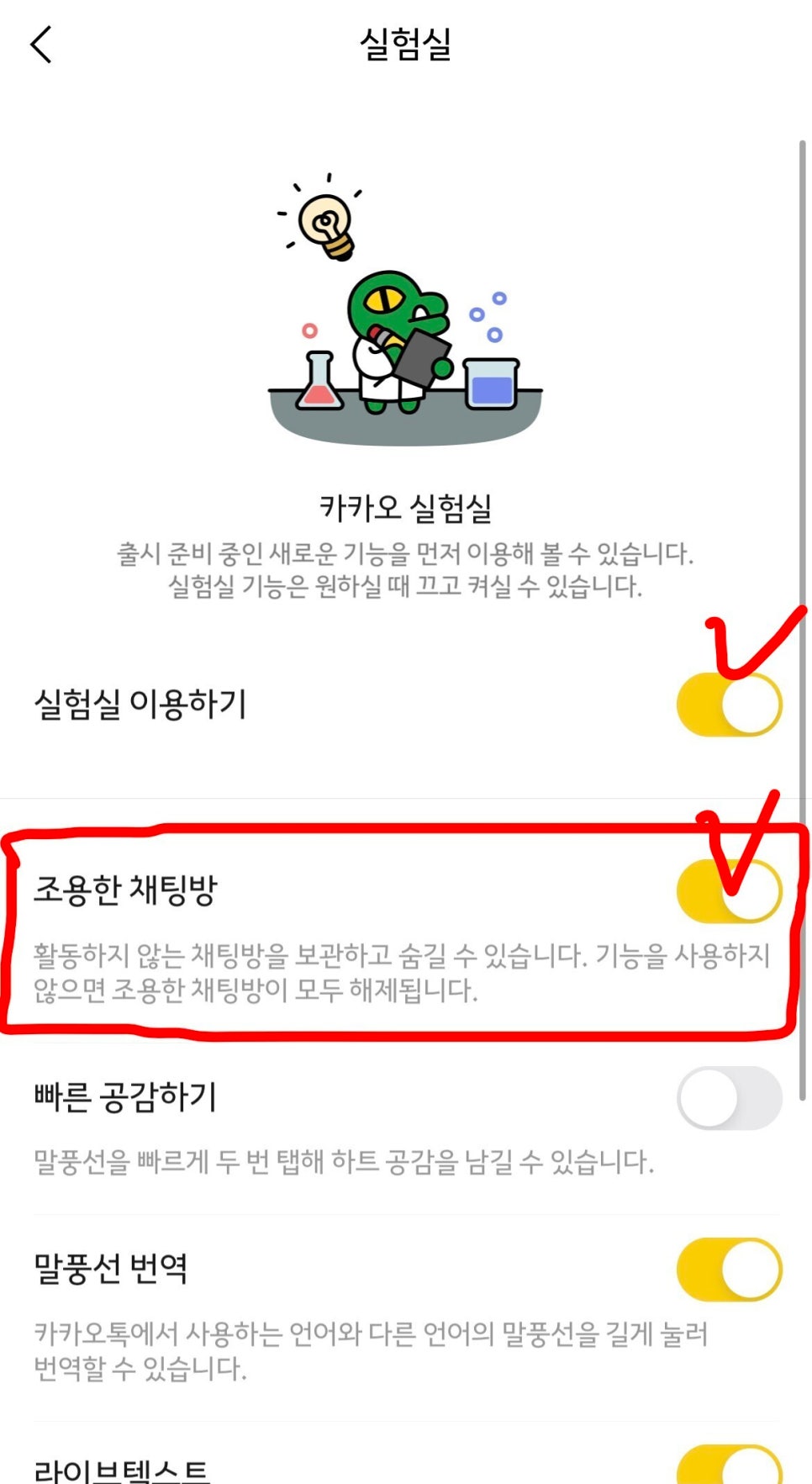Disable the 조용한 채팅방 switch

point(729,890)
